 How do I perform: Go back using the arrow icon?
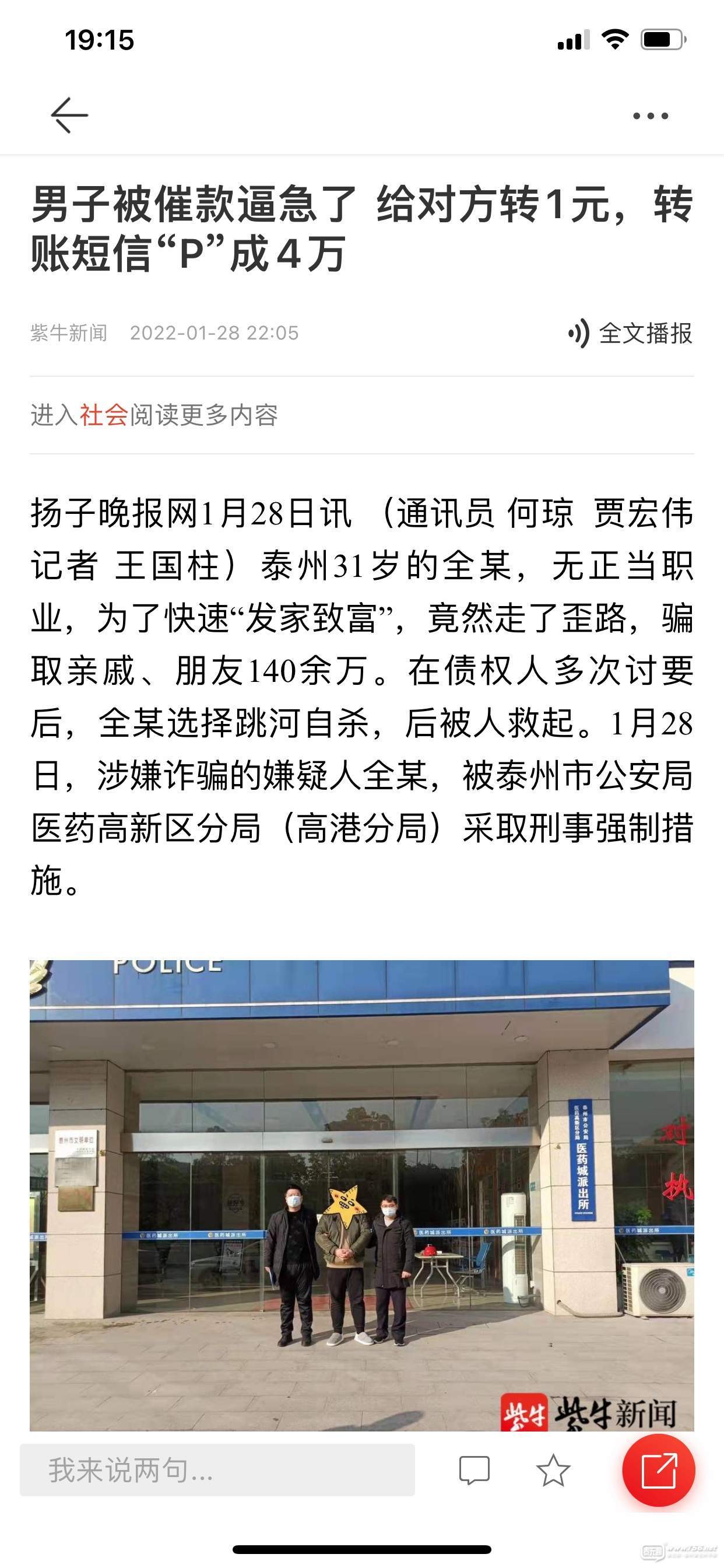click(69, 115)
